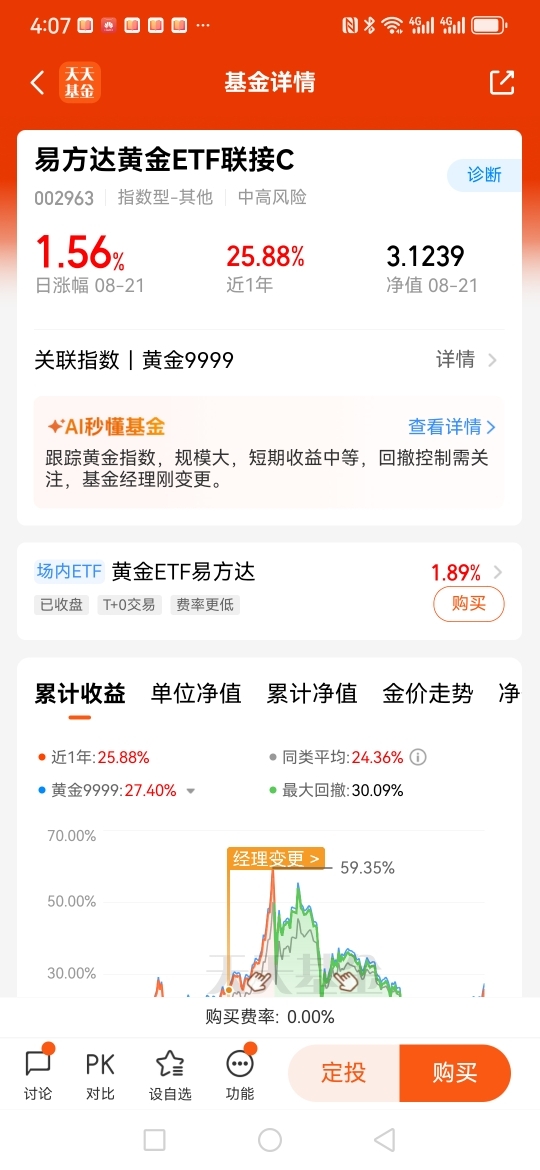Tap the orange 购买 button at bottom
This screenshot has height=1170, width=540.
click(455, 1073)
